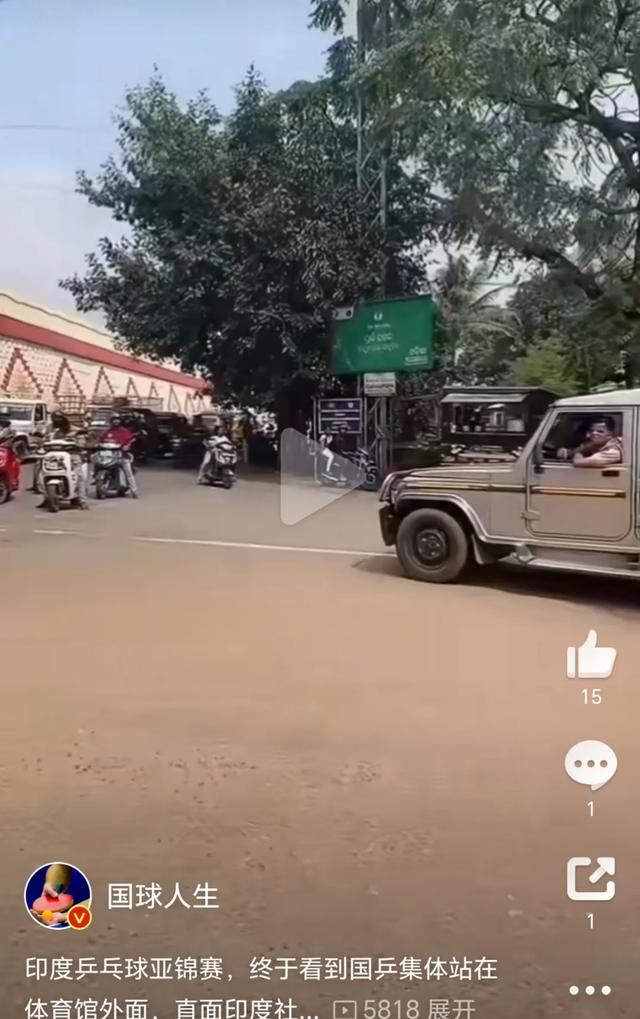Image resolution: width=640 pixels, height=1019 pixels.
Task: Open 国球人生 profile avatar
Action: (58, 896)
